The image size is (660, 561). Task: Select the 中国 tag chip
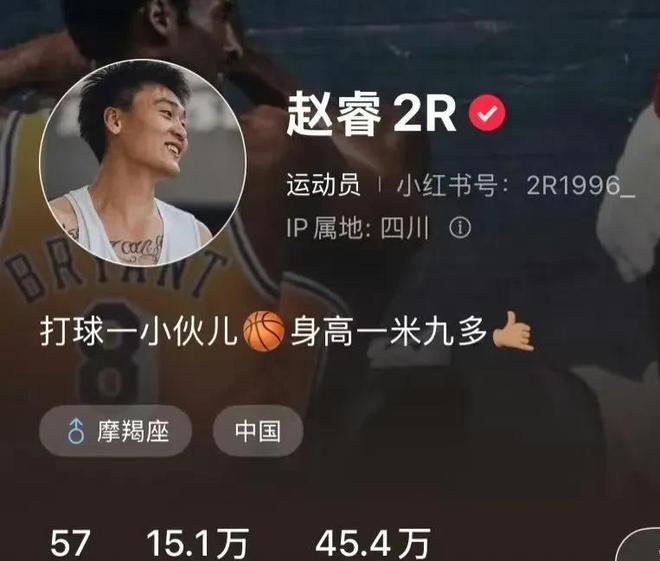257,431
